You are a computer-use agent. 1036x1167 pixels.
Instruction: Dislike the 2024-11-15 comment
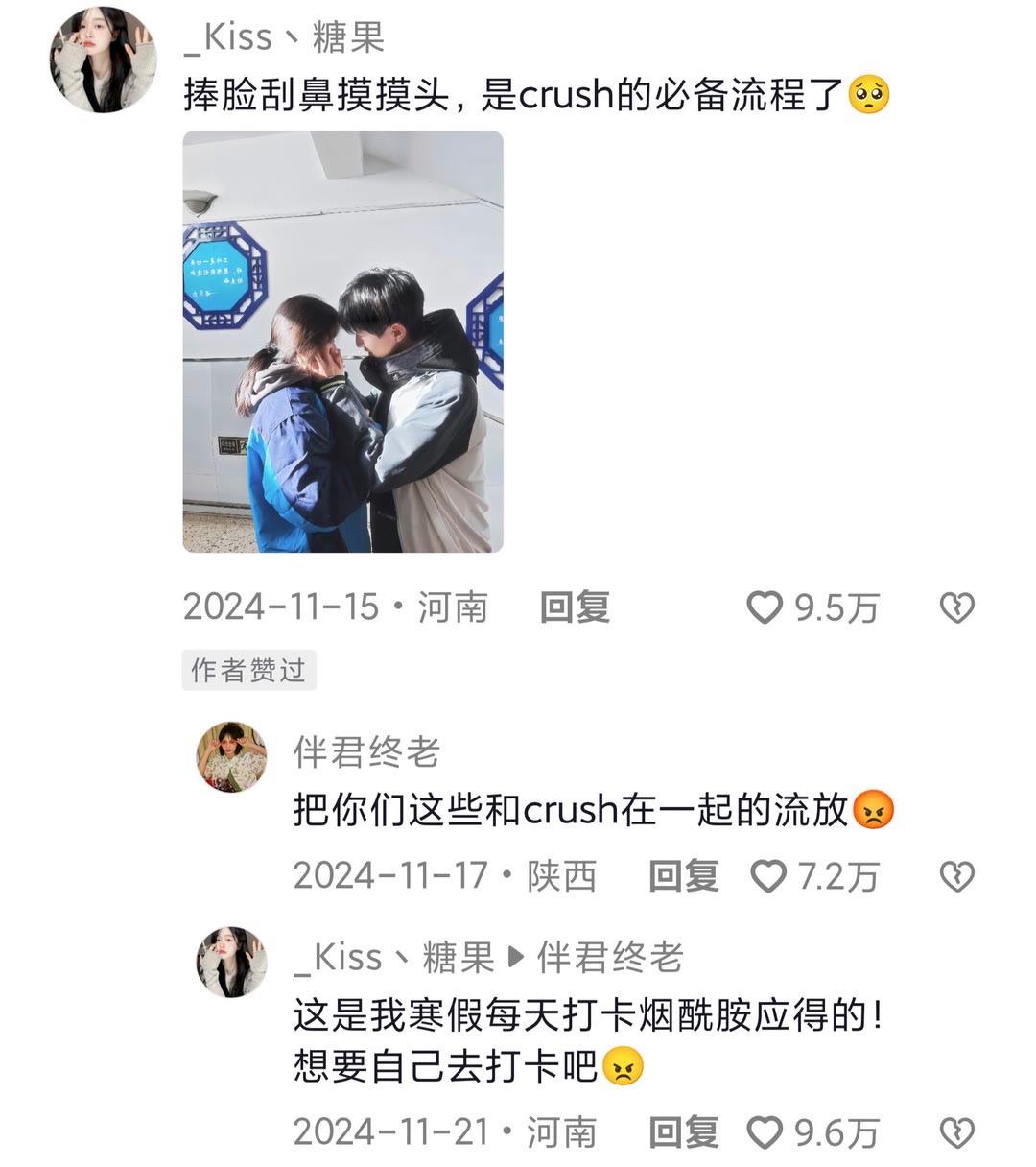click(x=956, y=607)
